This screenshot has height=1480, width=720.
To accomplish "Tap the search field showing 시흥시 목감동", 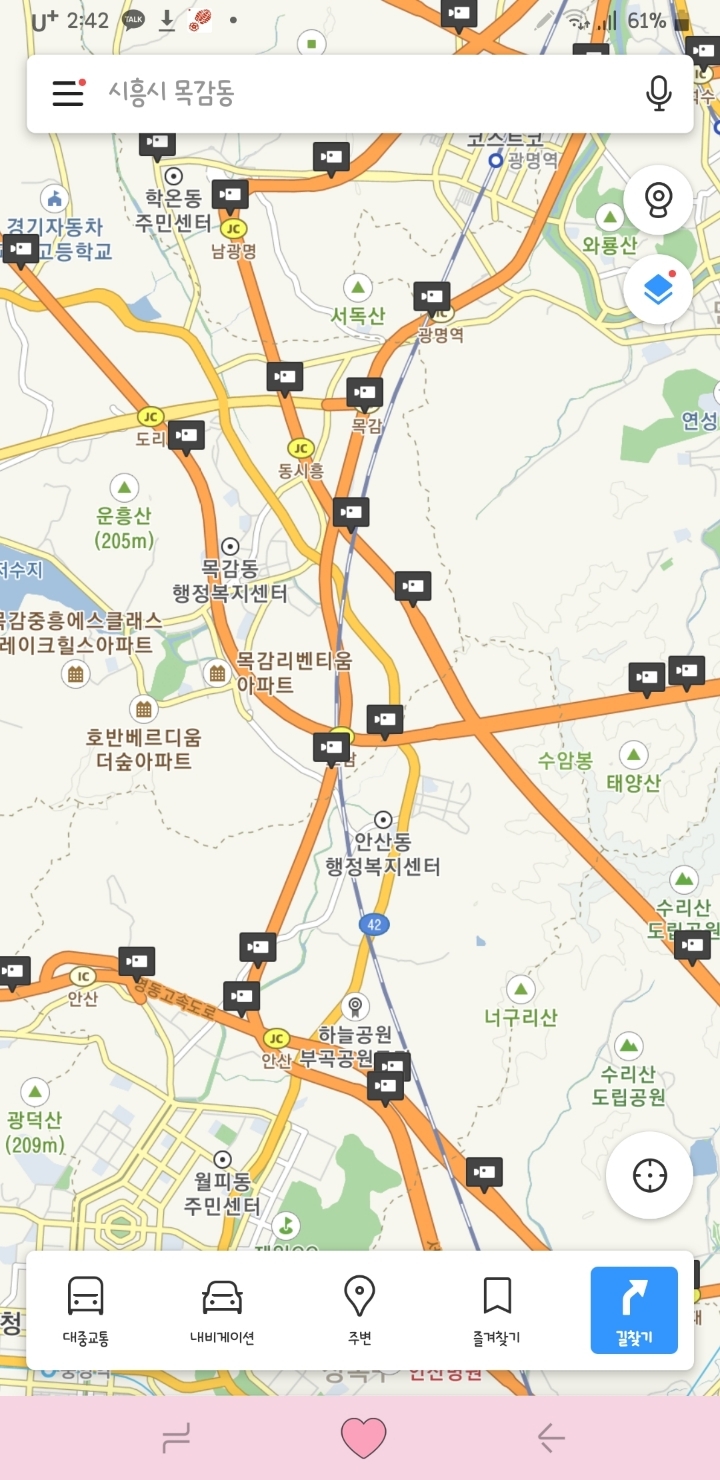I will click(360, 93).
